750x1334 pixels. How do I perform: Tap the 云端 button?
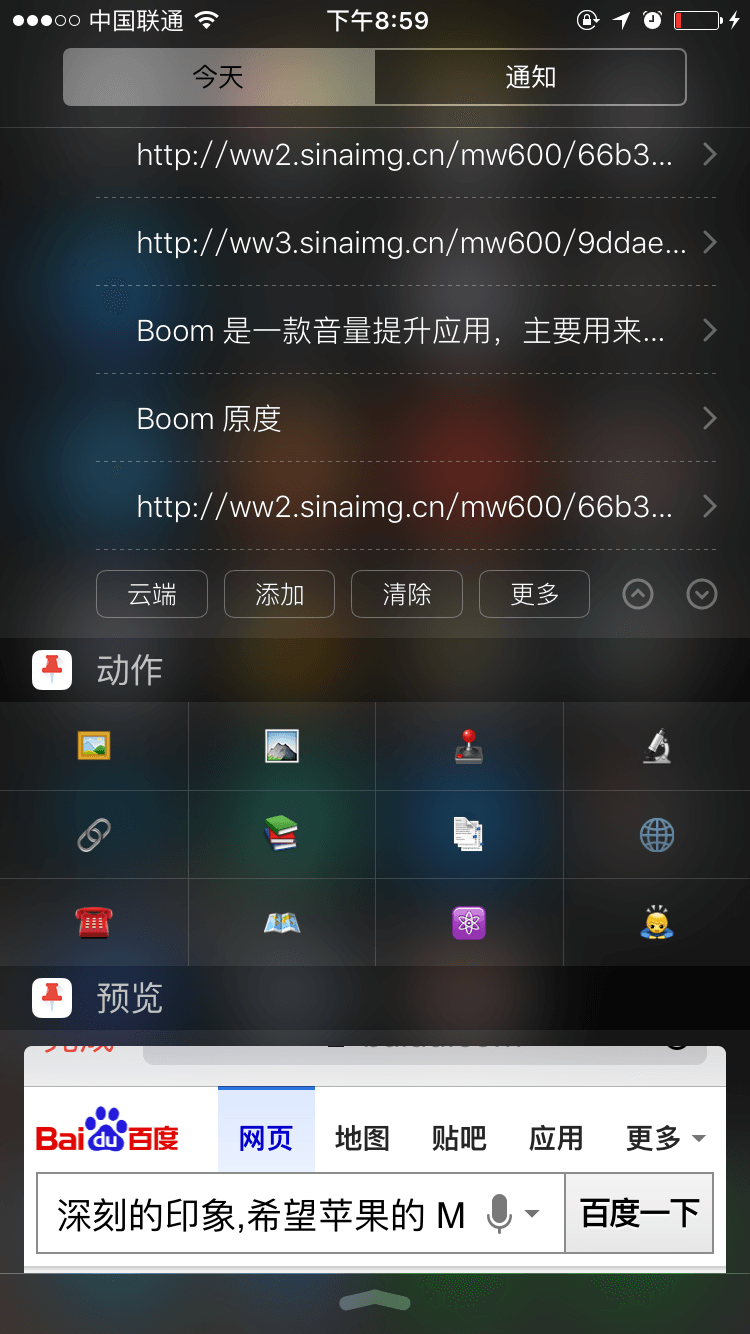[x=152, y=594]
